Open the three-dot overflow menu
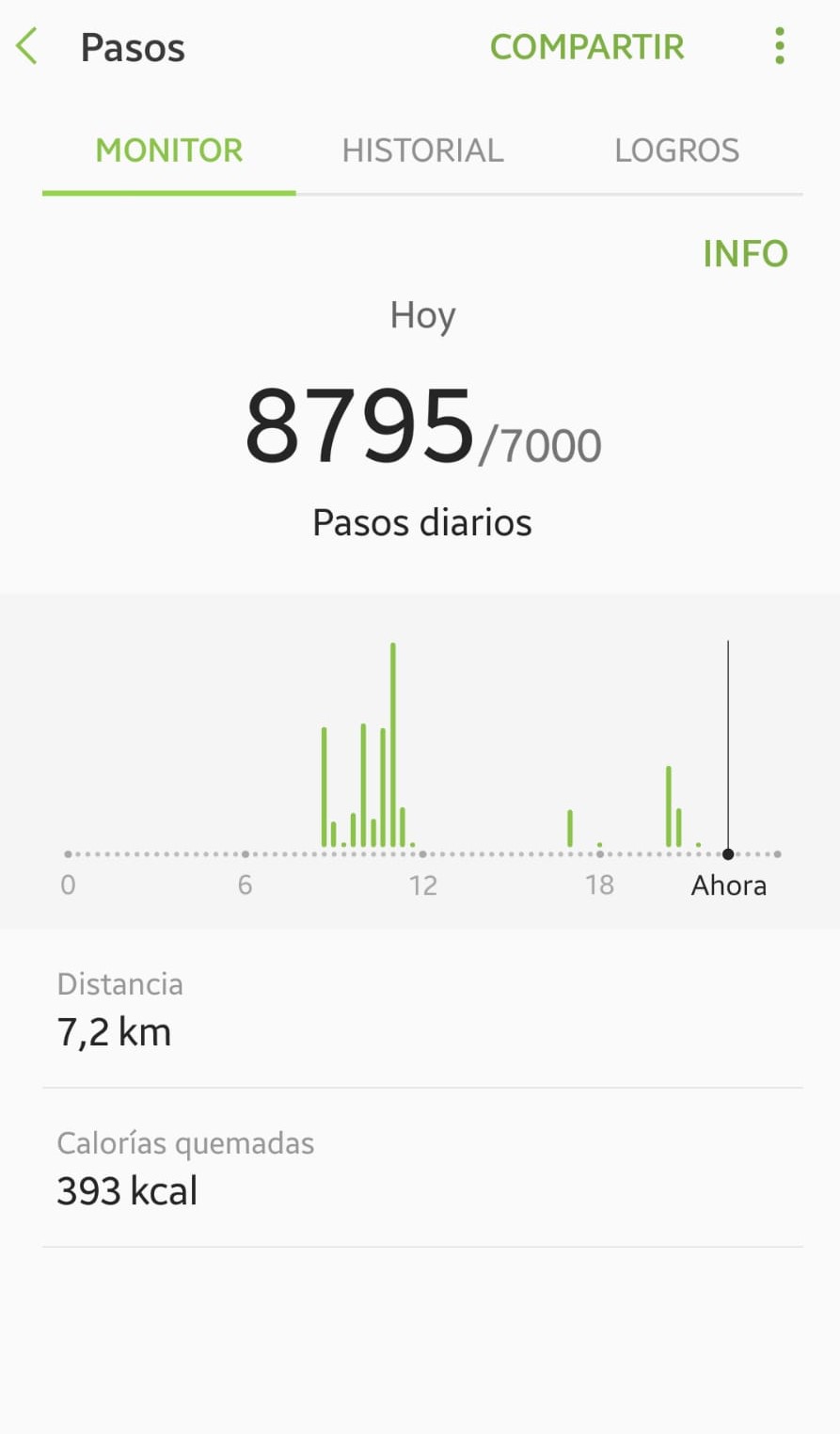Viewport: 840px width, 1434px height. [779, 46]
